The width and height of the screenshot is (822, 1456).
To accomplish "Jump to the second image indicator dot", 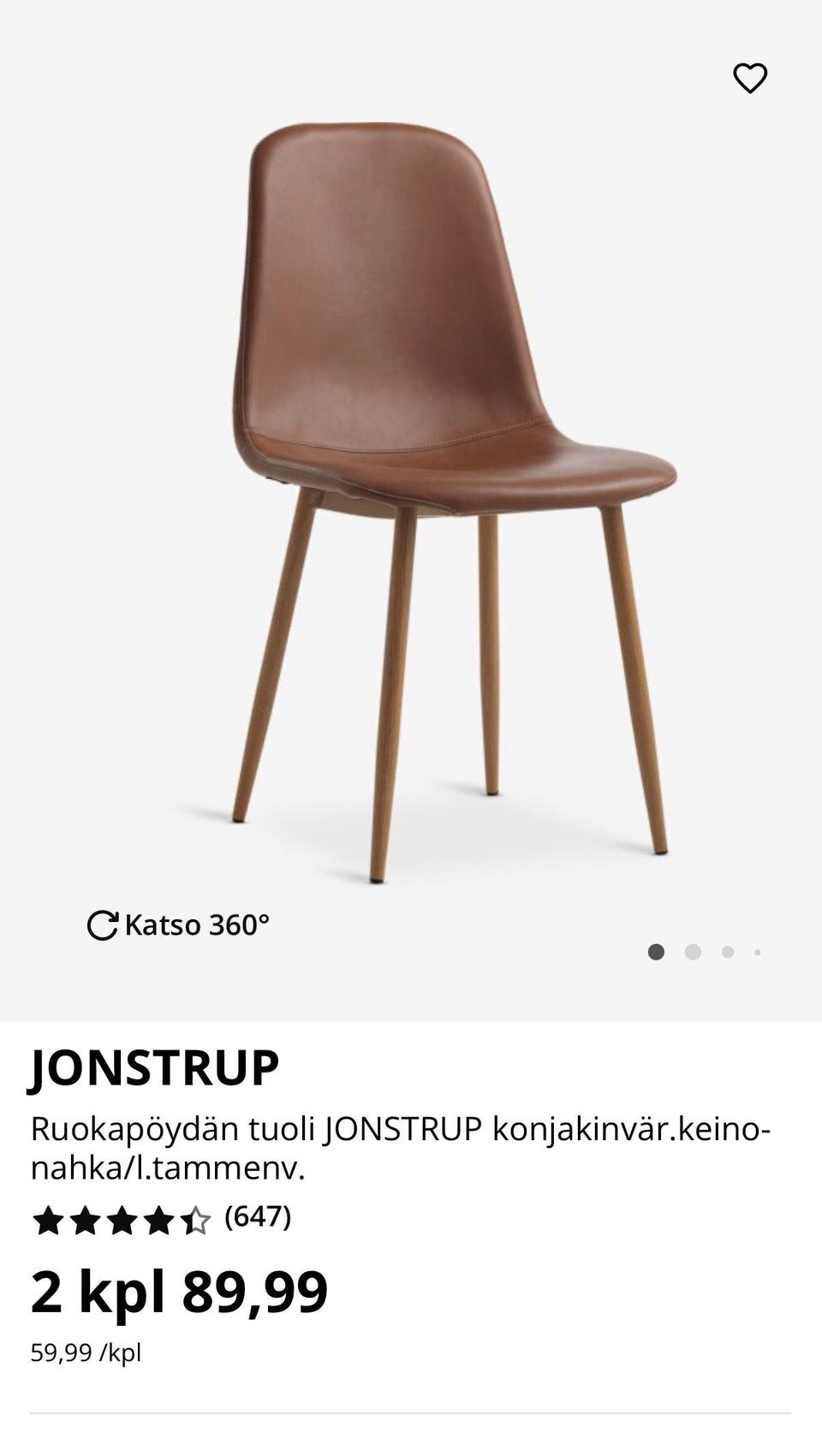I will coord(693,952).
